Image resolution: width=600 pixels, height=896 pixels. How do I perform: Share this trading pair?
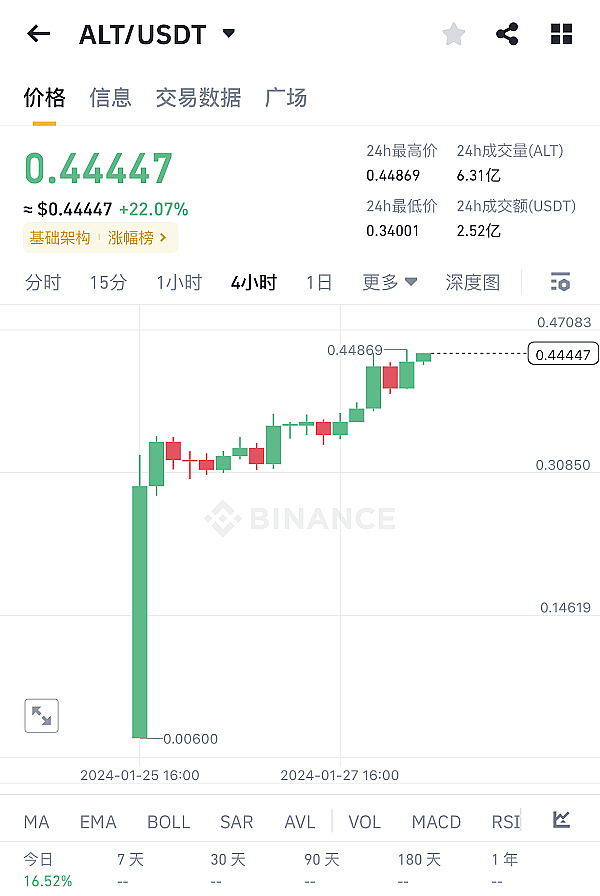(x=507, y=35)
